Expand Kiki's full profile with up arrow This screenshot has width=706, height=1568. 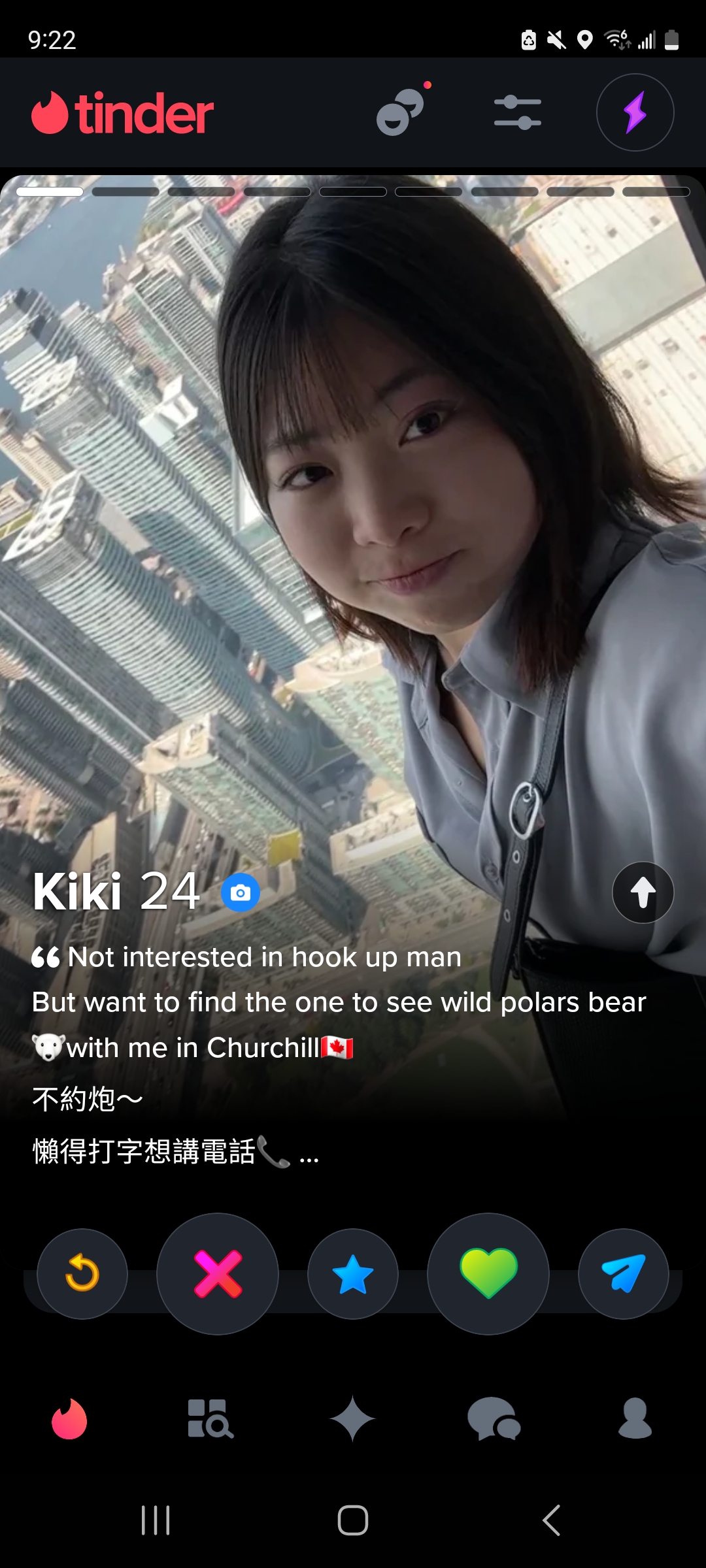(x=643, y=892)
